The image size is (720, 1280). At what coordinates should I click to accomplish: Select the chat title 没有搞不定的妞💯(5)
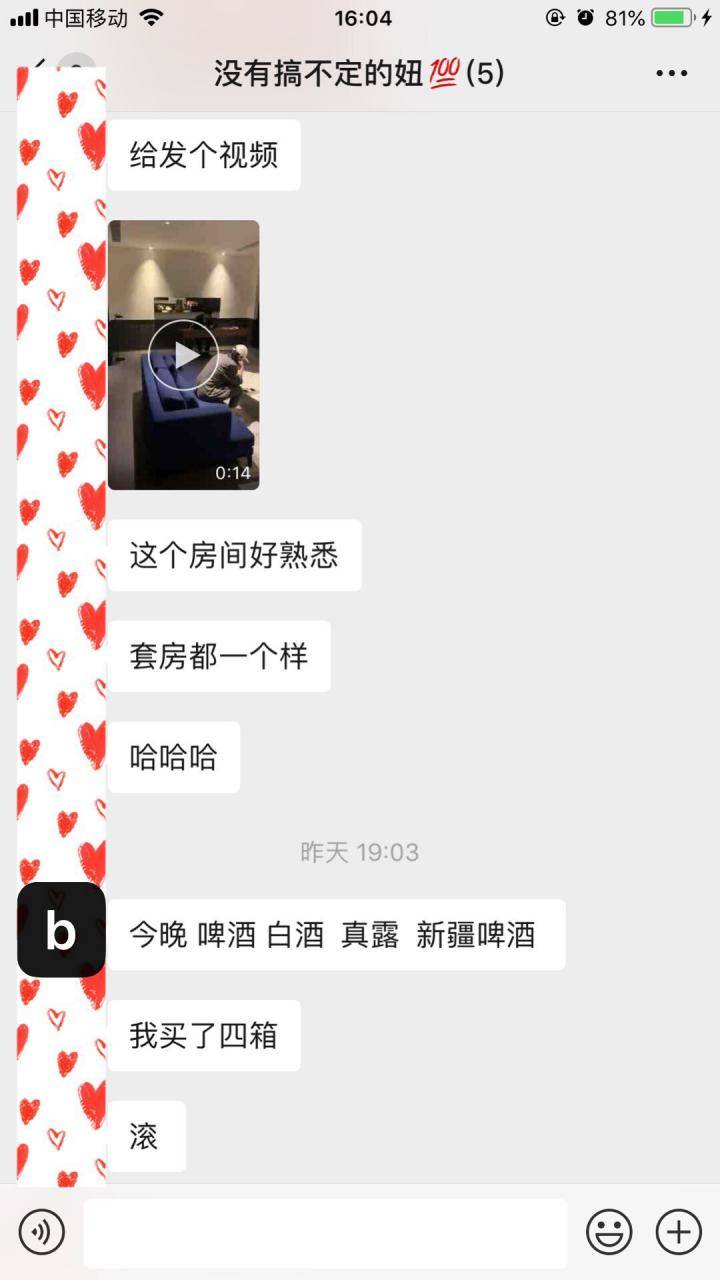360,72
